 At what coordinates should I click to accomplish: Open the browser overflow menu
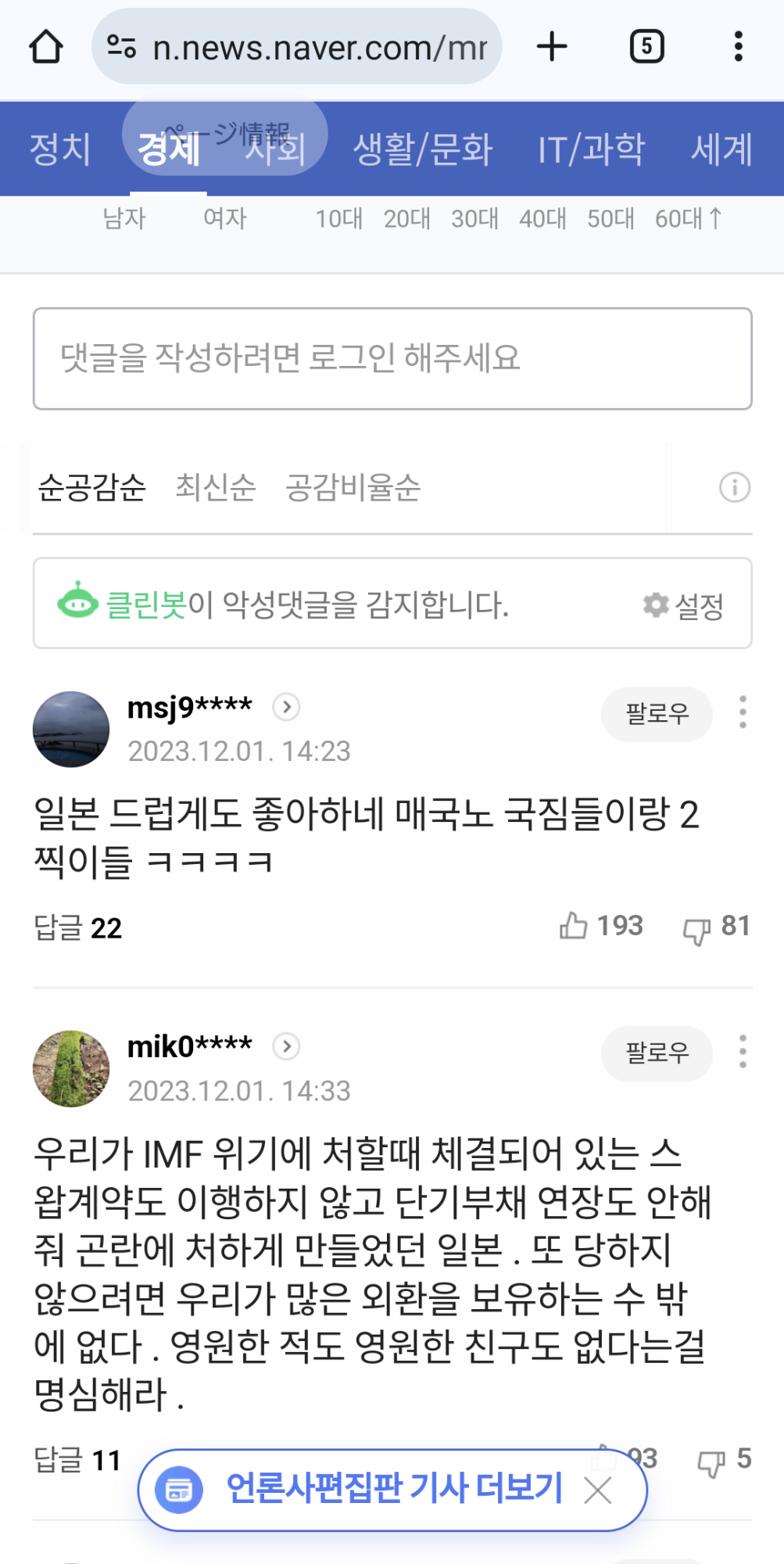click(x=738, y=47)
